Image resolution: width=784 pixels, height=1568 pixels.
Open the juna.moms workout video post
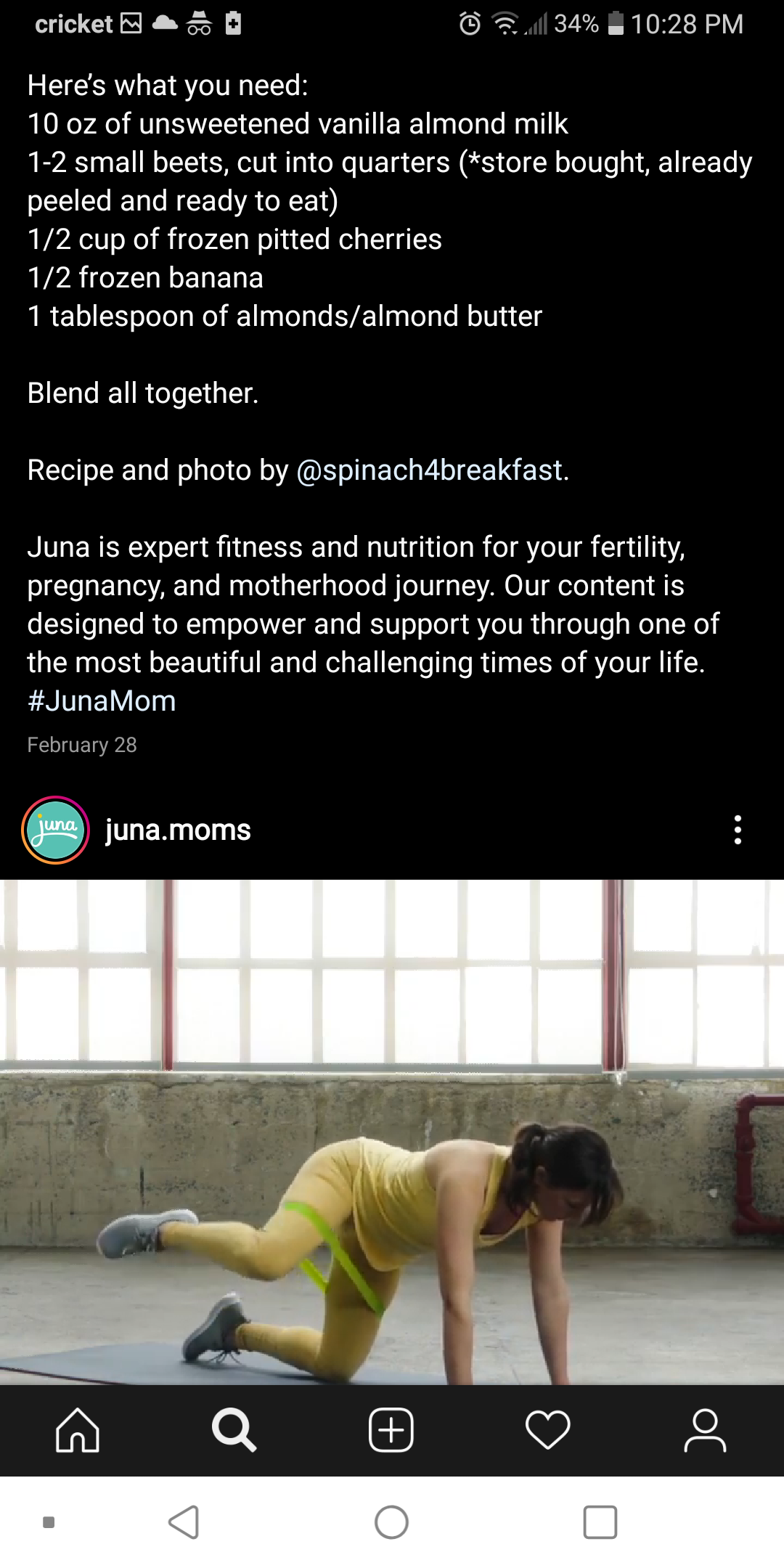[392, 1132]
